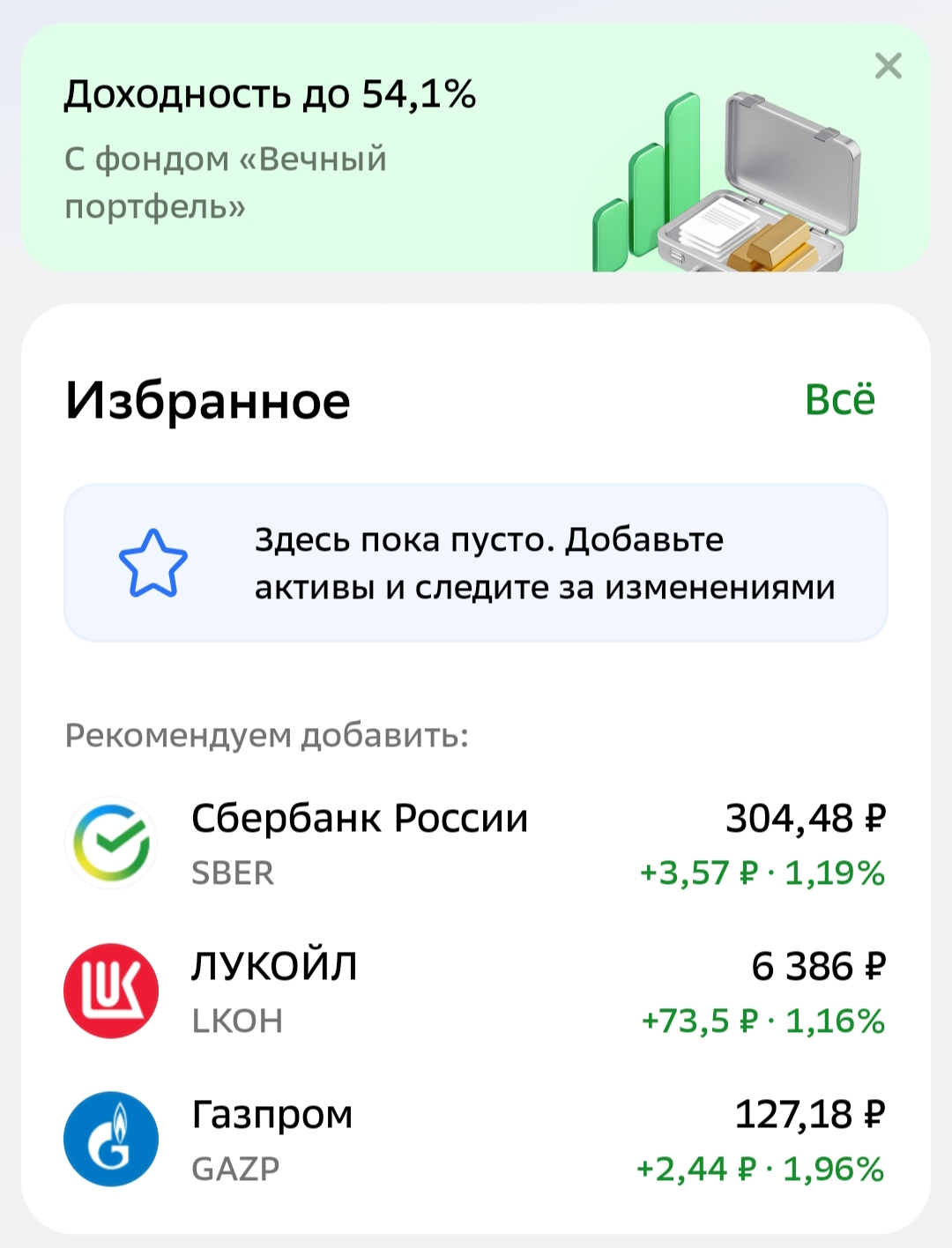Viewport: 952px width, 1248px height.
Task: Dismiss the «Вечный портфель» banner
Action: (x=888, y=66)
